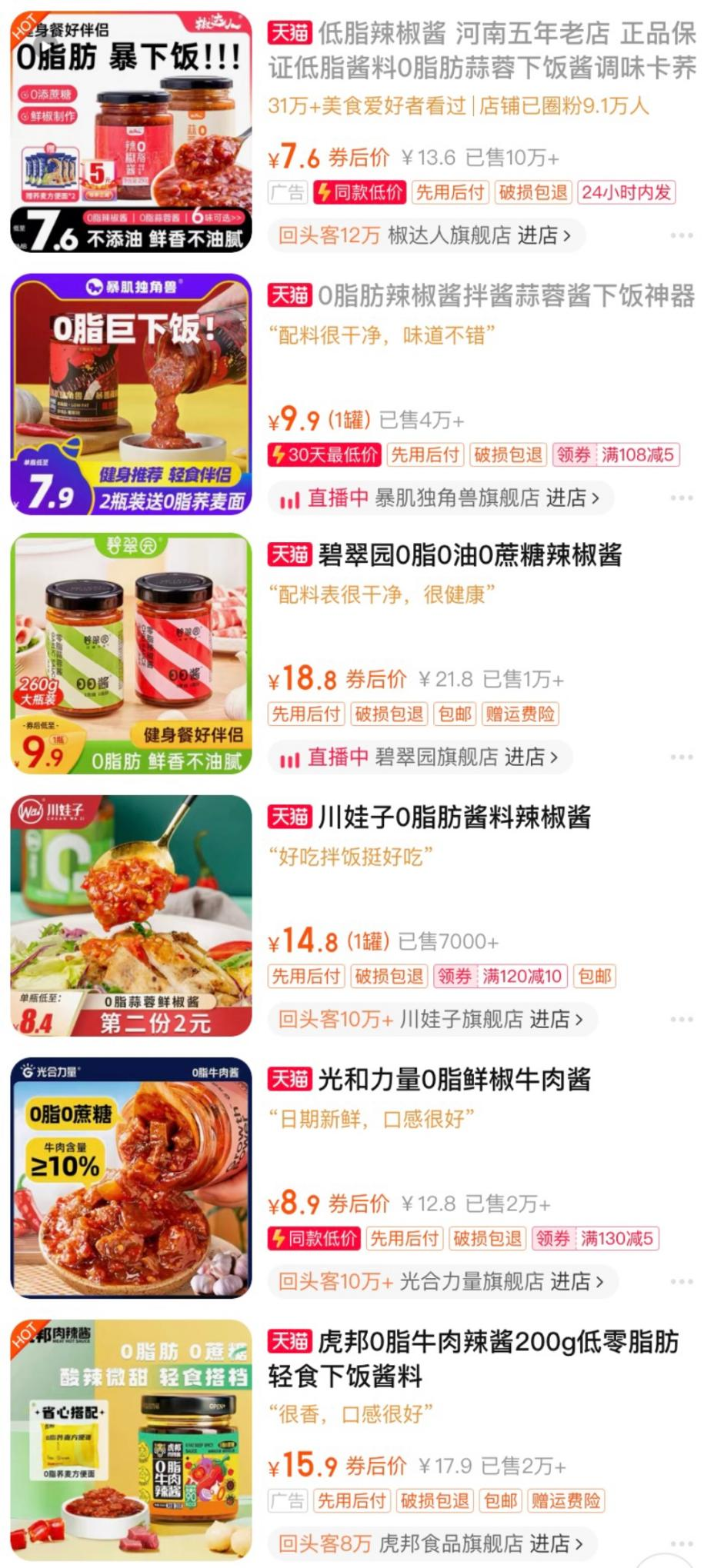Show more options for 碧翠园旗舰店 listing
Screen dimensions: 714x1568
pos(681,757)
